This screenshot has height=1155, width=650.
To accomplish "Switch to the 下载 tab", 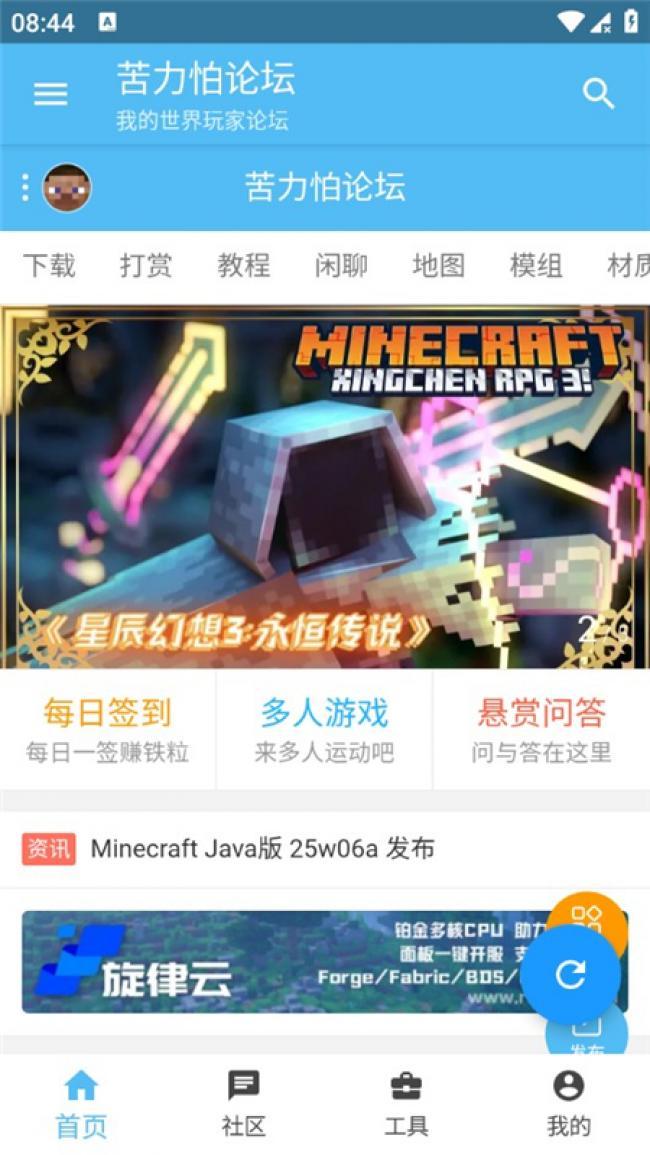I will click(49, 266).
